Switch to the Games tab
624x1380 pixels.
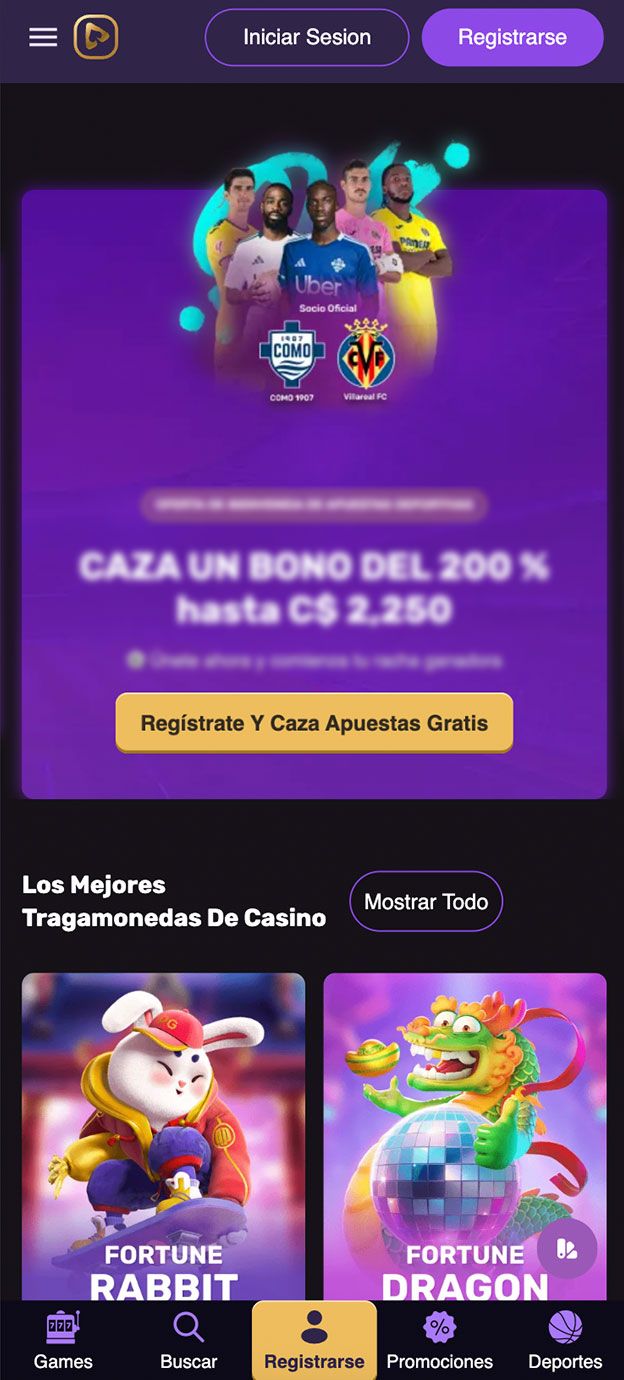(x=63, y=1340)
